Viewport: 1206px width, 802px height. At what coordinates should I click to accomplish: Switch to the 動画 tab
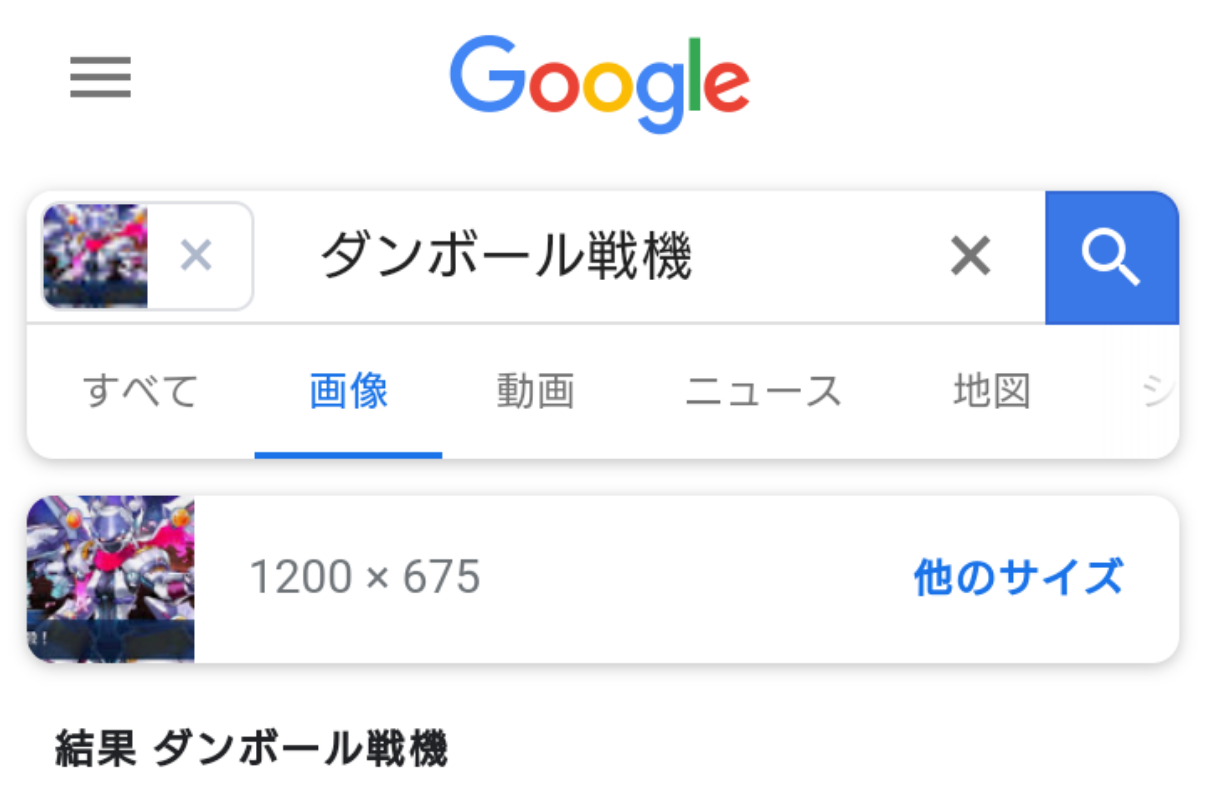click(x=536, y=391)
